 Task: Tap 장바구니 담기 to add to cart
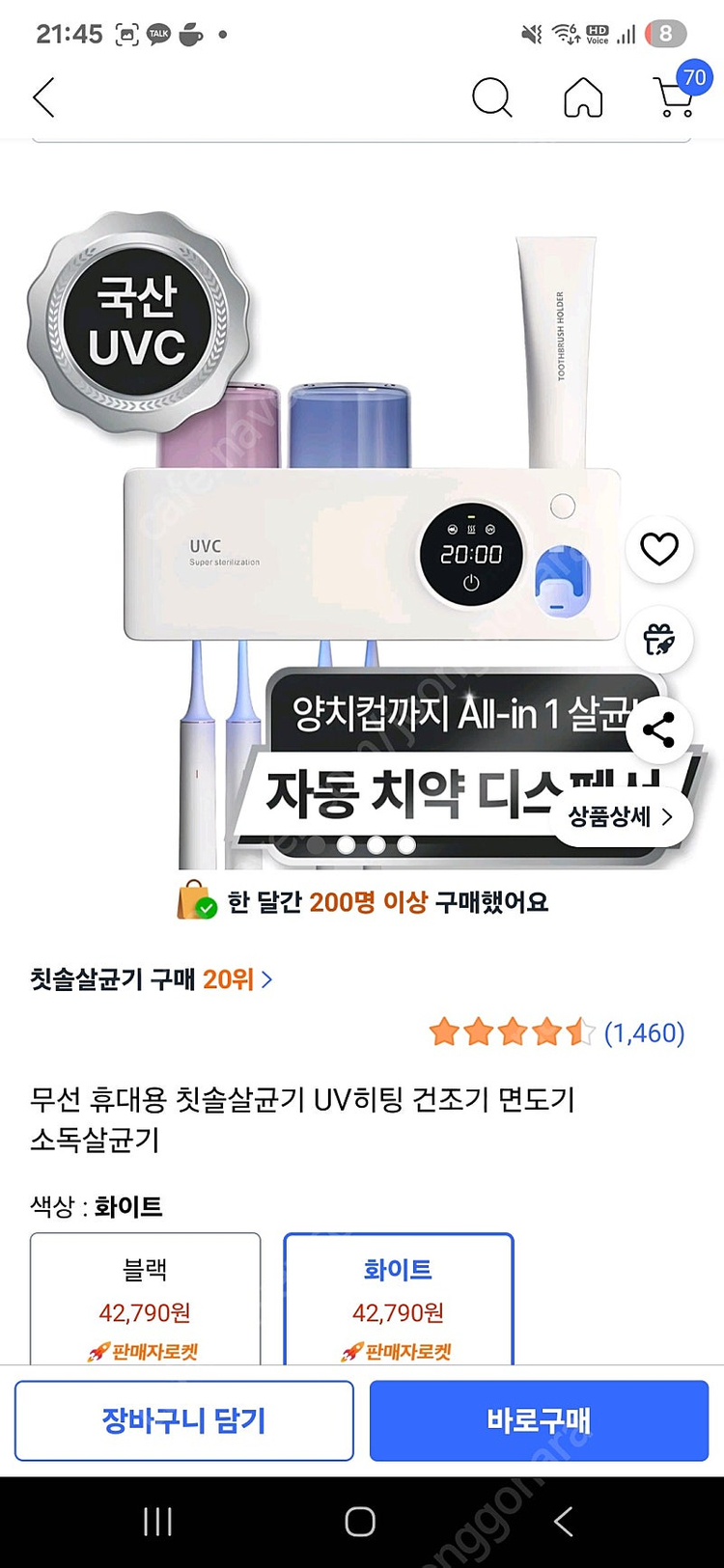coord(183,1420)
